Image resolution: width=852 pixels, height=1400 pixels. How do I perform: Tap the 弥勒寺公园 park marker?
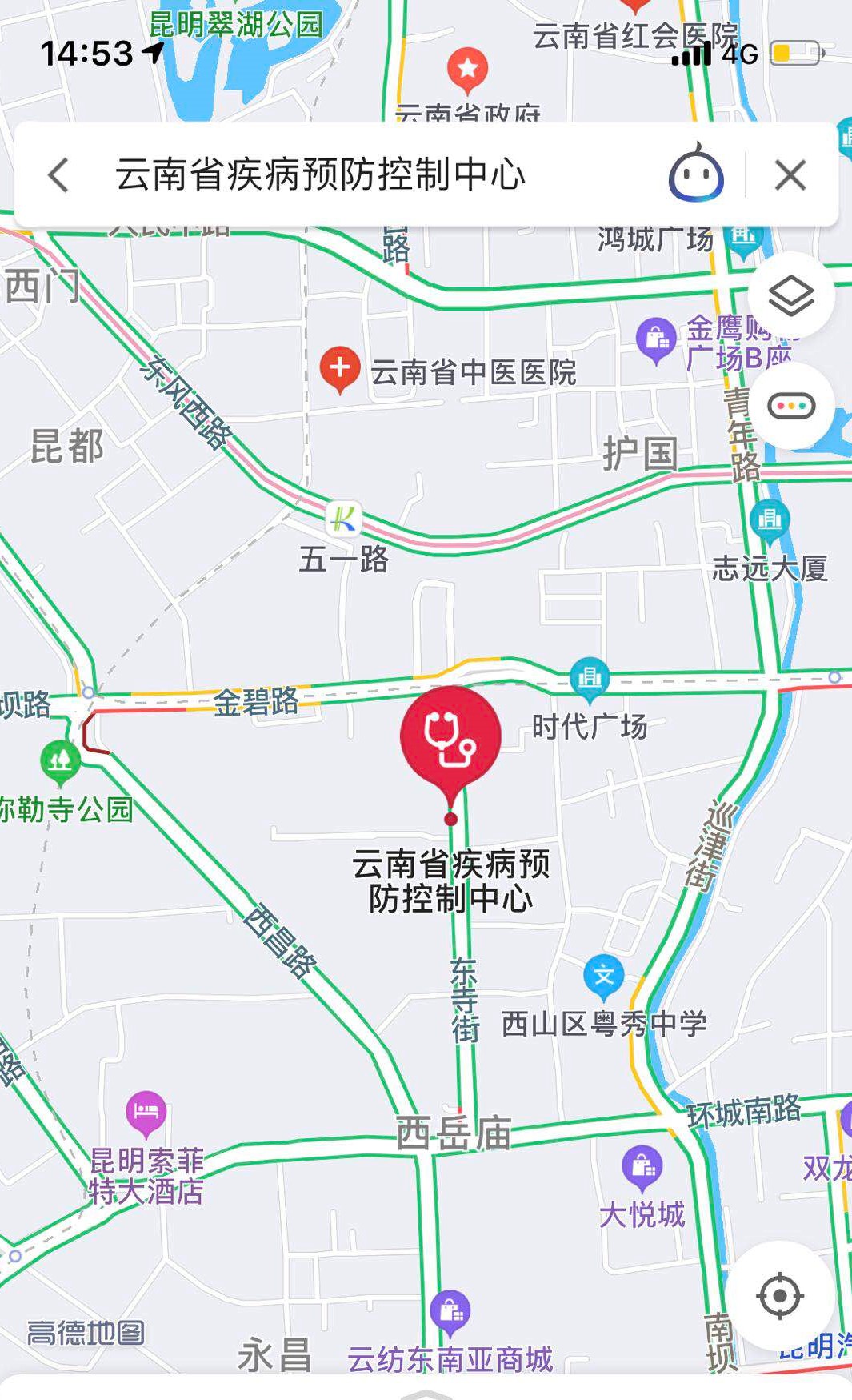click(60, 760)
